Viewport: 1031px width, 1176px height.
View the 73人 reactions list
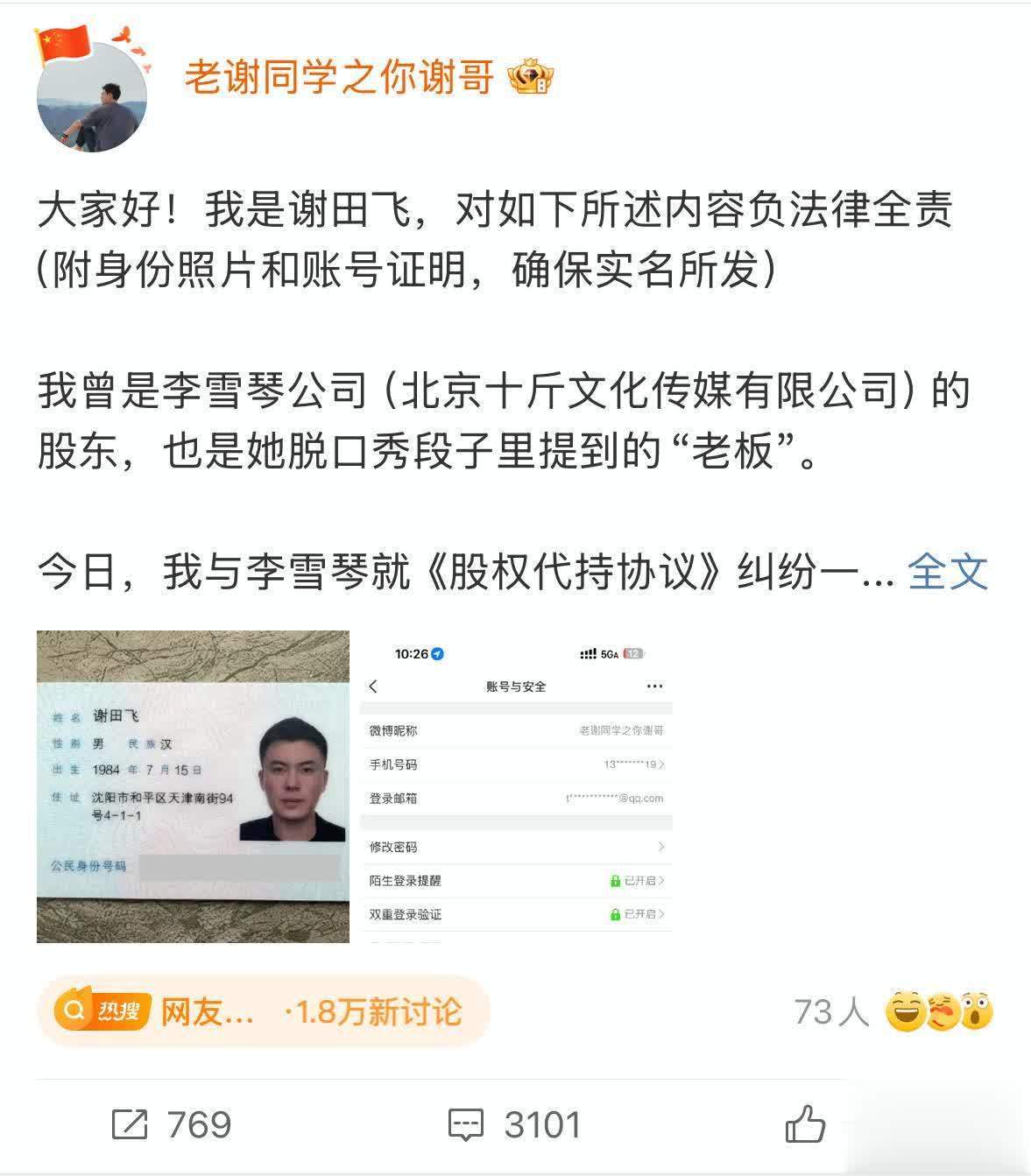tap(892, 1011)
